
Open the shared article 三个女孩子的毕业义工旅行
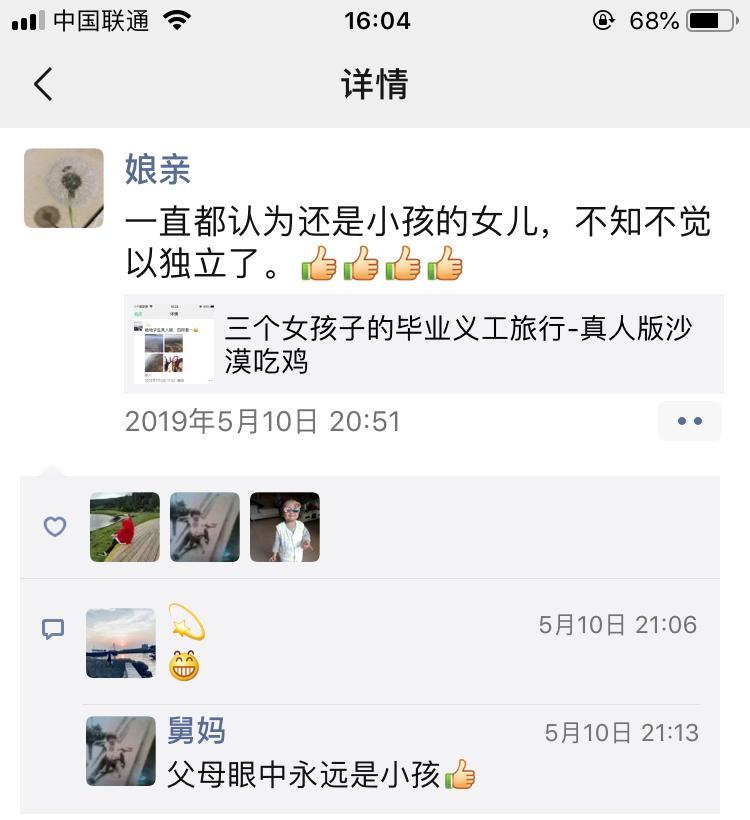[423, 344]
